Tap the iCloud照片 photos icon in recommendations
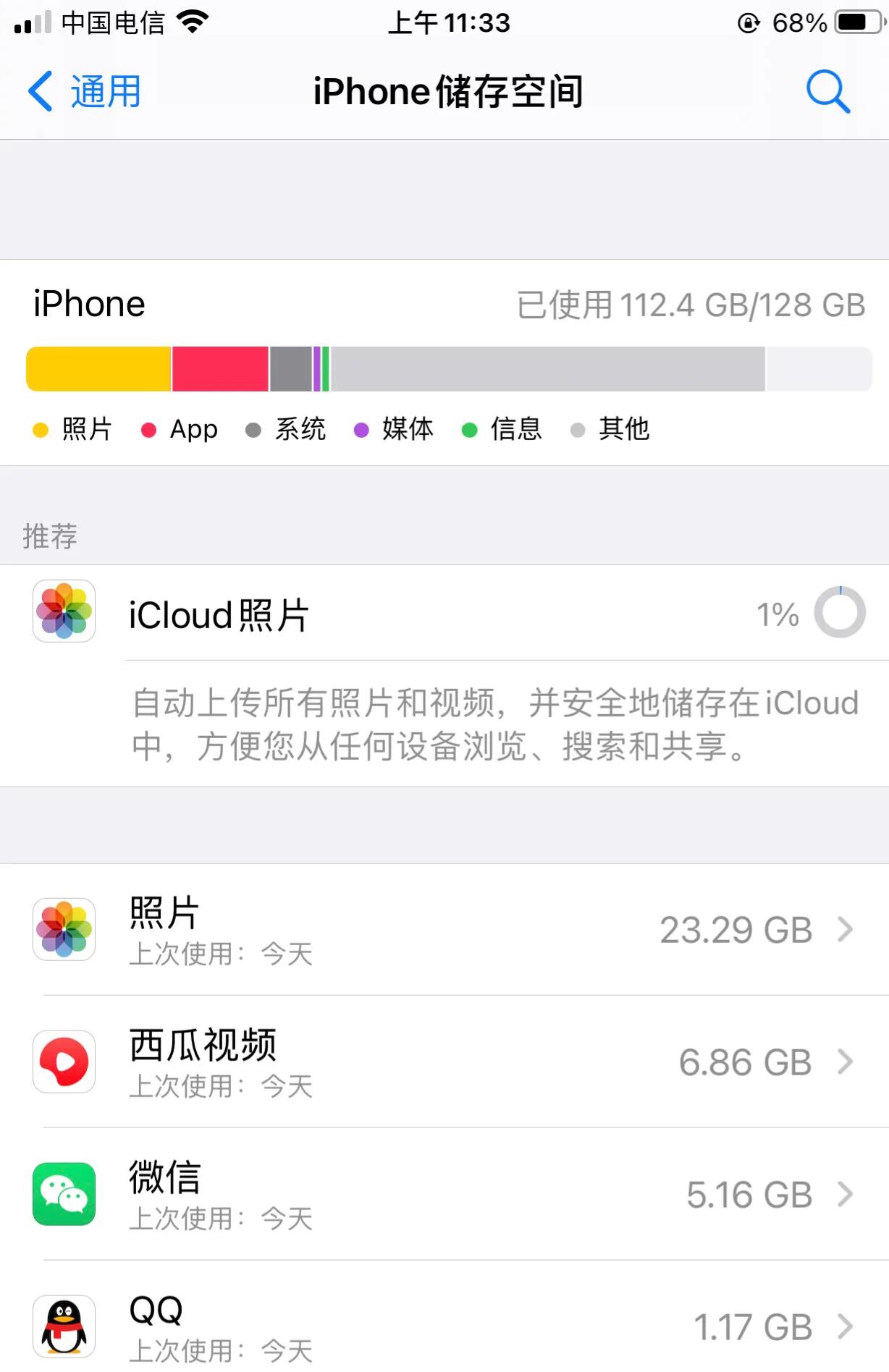Viewport: 889px width, 1372px height. click(64, 611)
